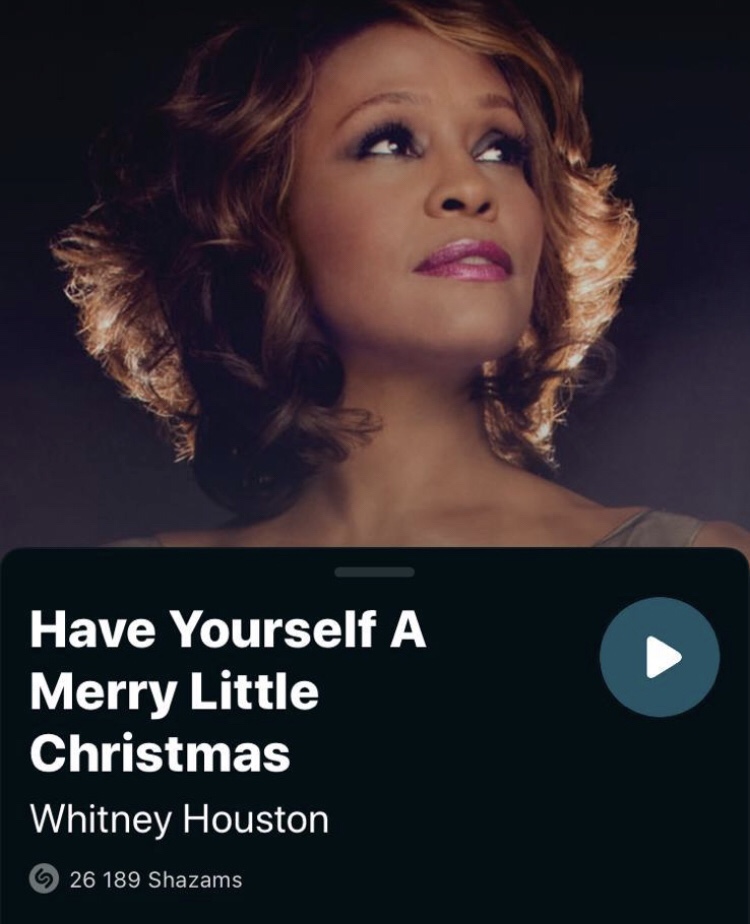750x924 pixels.
Task: Tap the sheet drag handle to expand
Action: 374,572
